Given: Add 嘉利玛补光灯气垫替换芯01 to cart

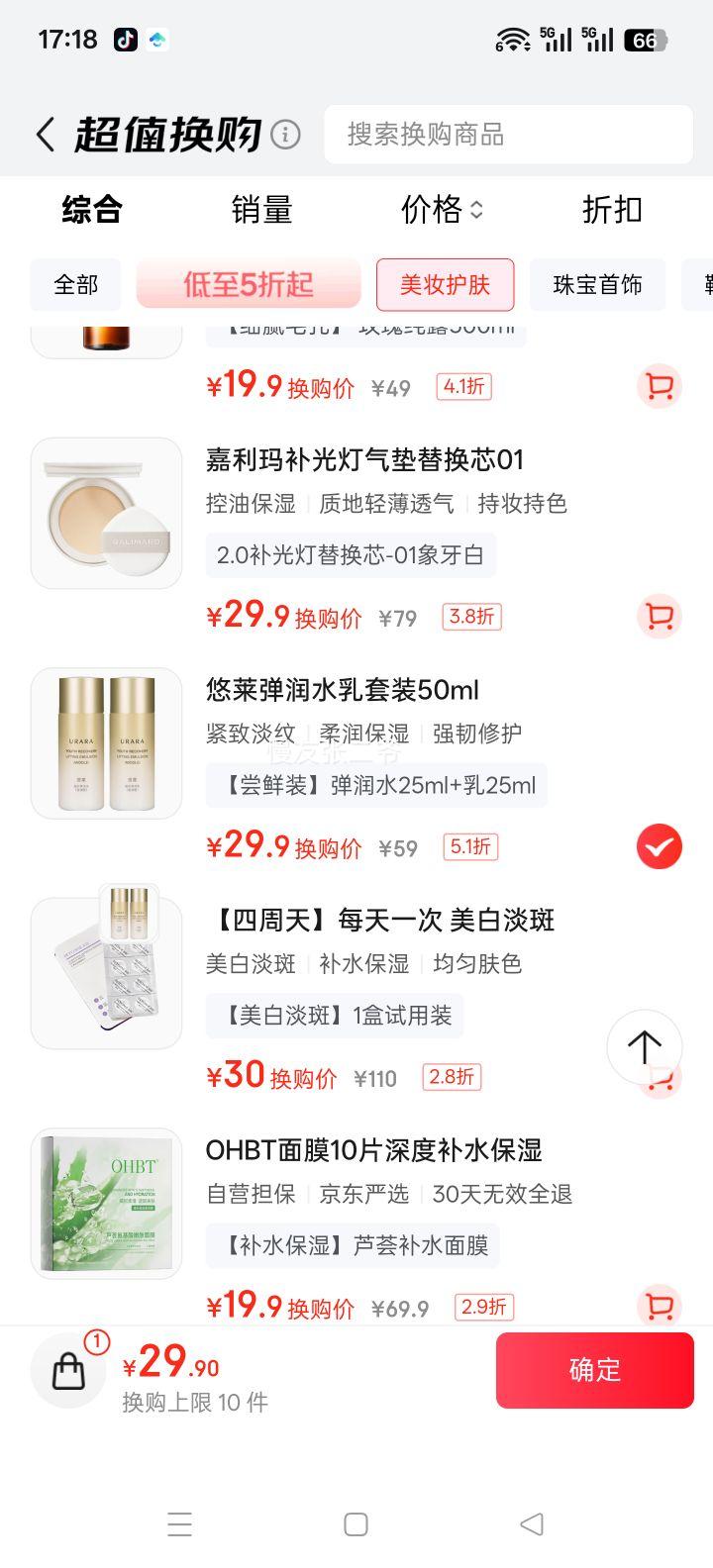Looking at the screenshot, I should (x=659, y=617).
